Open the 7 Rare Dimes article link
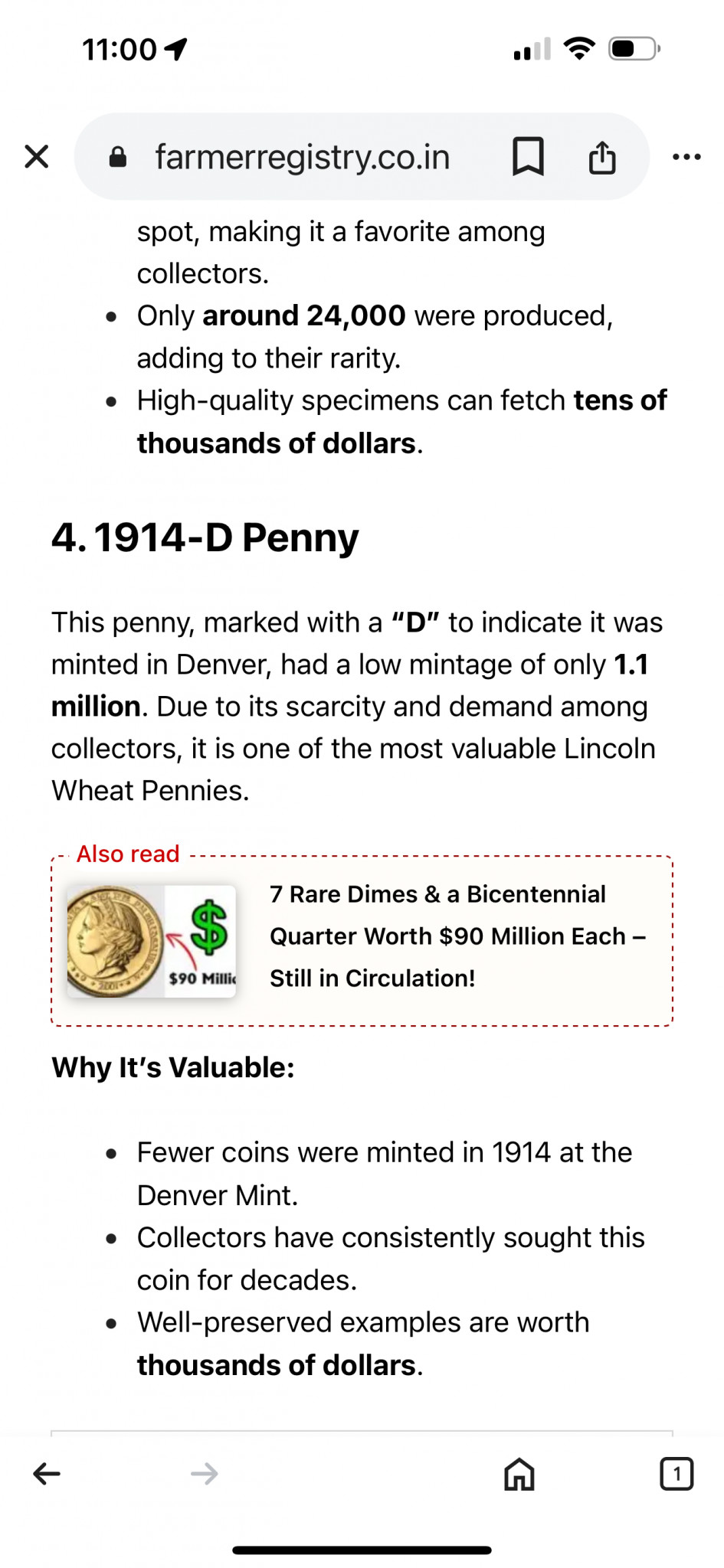This screenshot has height=1568, width=724. (x=457, y=936)
